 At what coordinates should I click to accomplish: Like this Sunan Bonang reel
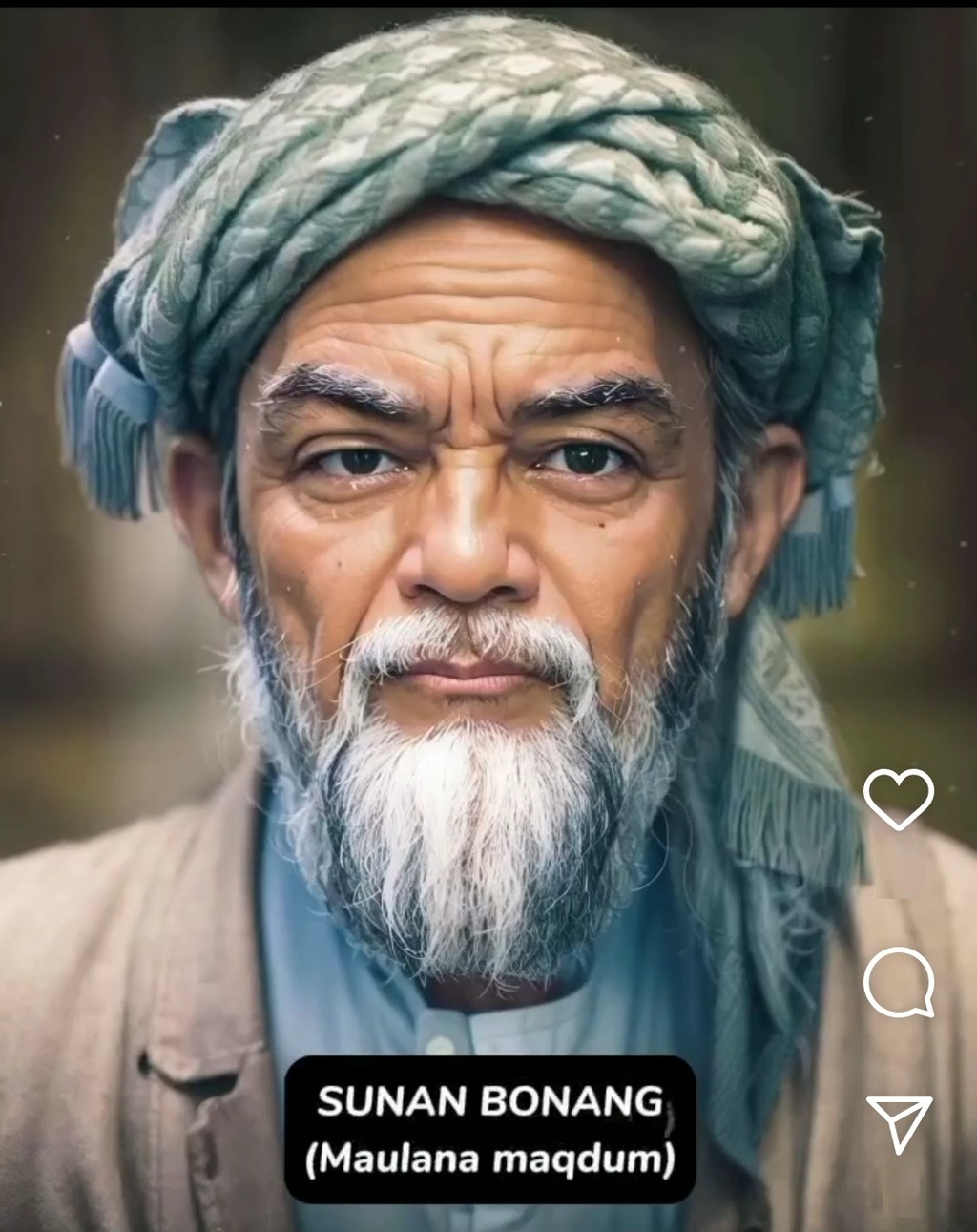898,798
